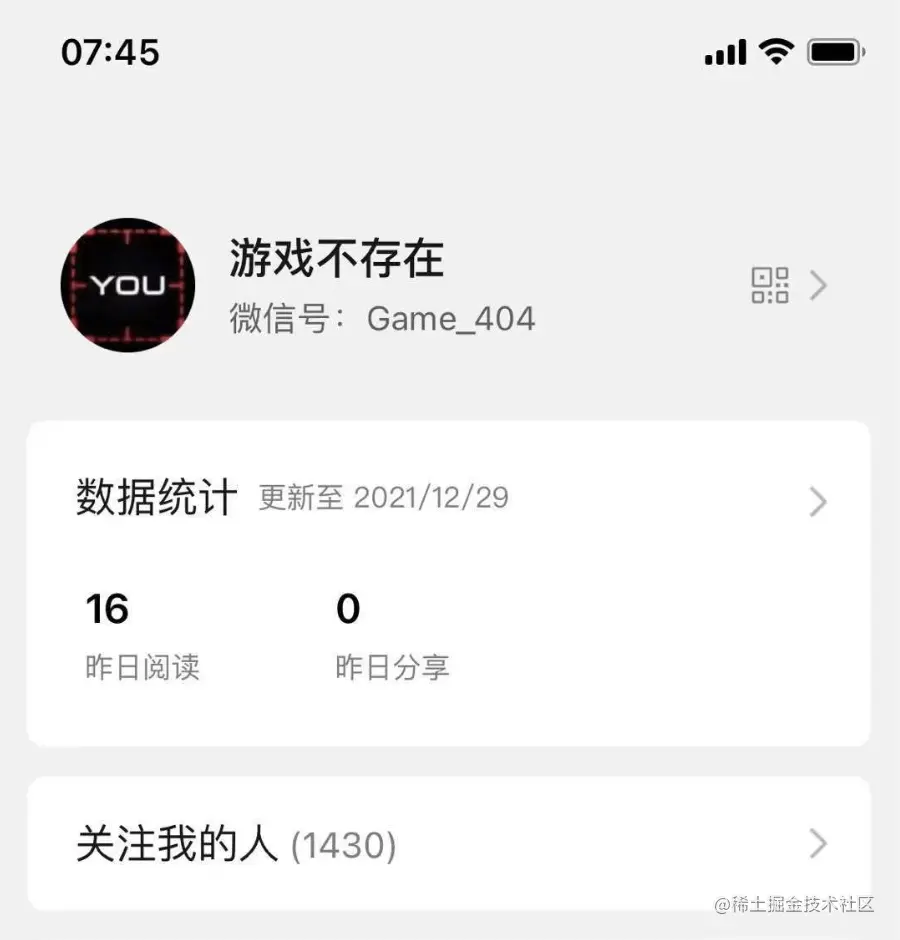900x940 pixels.
Task: Open the 关注我的人 followers list
Action: click(448, 845)
